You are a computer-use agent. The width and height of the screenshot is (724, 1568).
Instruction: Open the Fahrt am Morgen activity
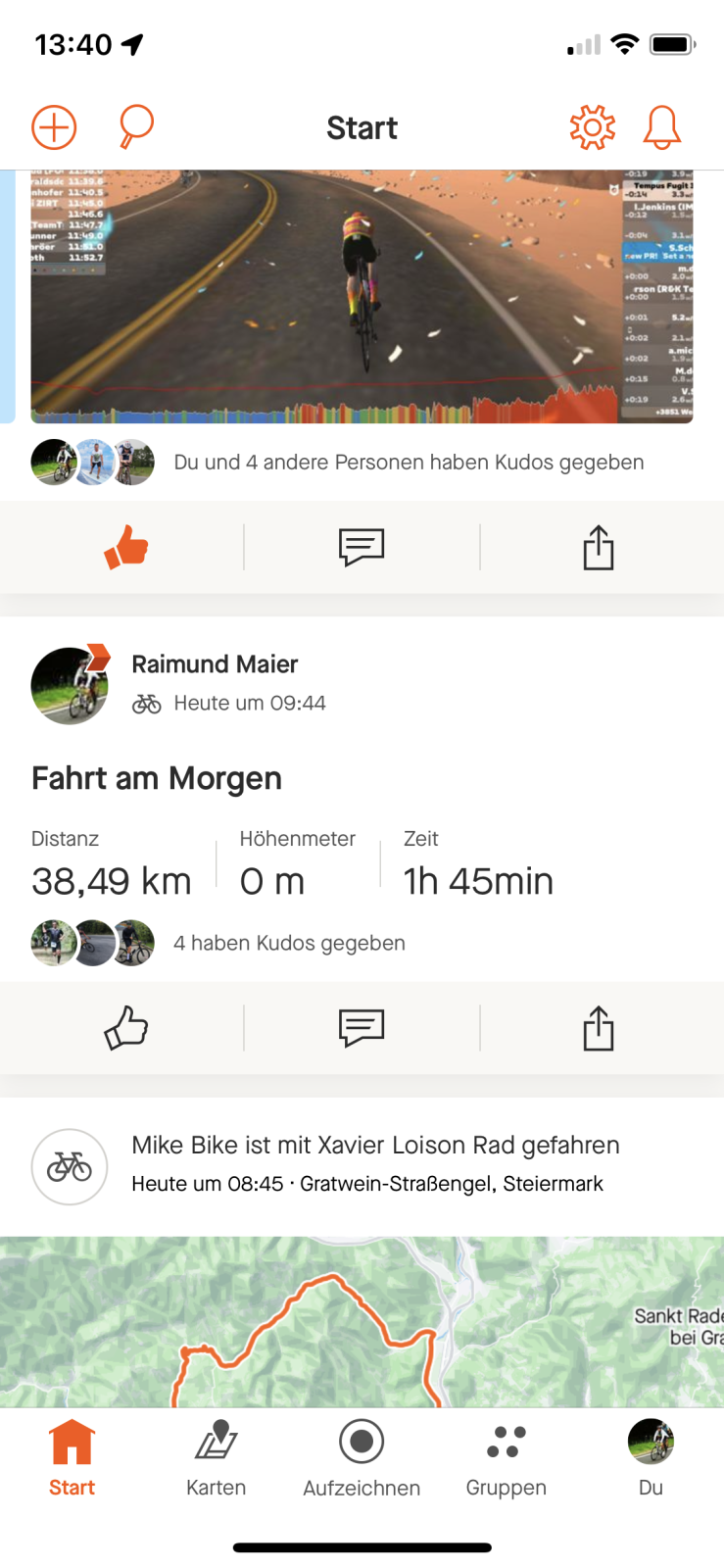[x=157, y=778]
